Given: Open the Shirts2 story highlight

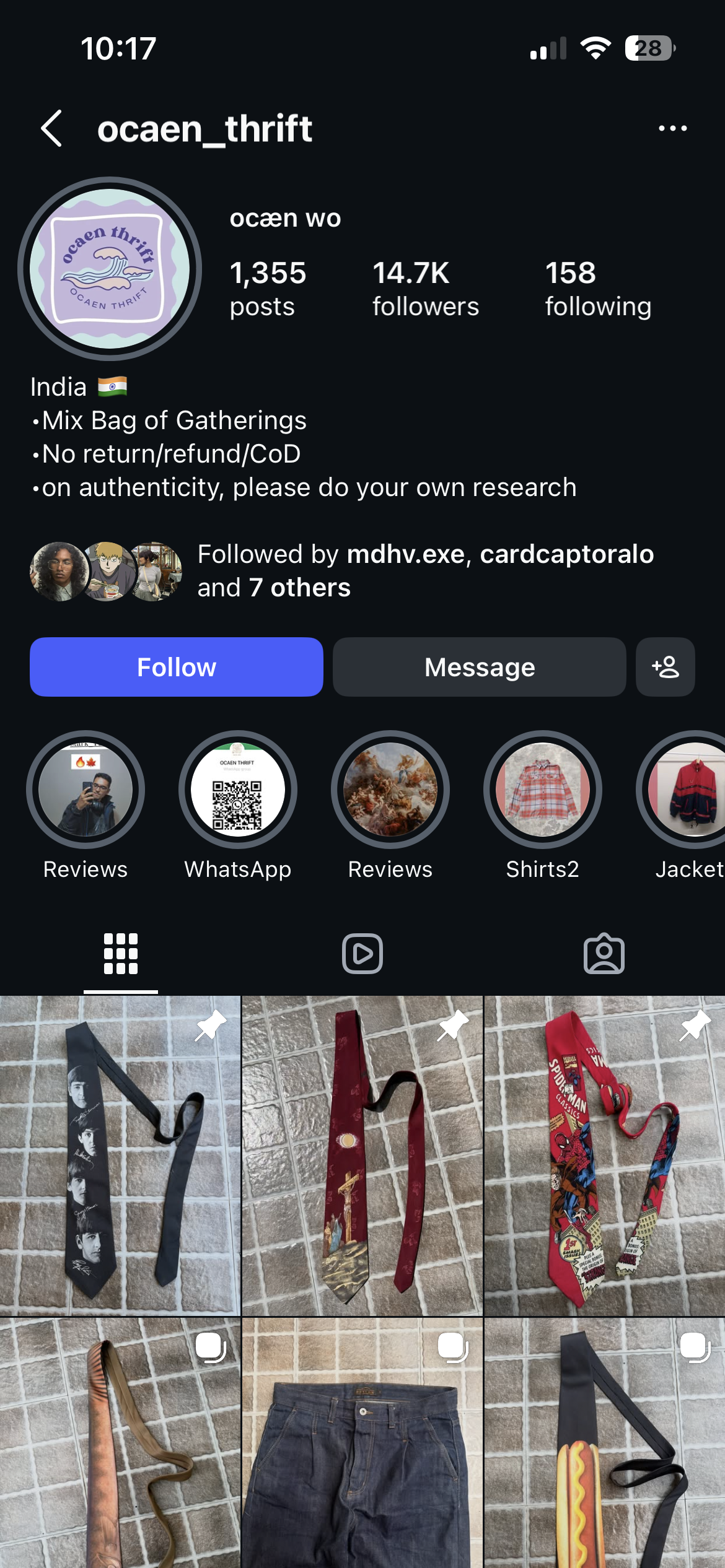Looking at the screenshot, I should coord(543,788).
